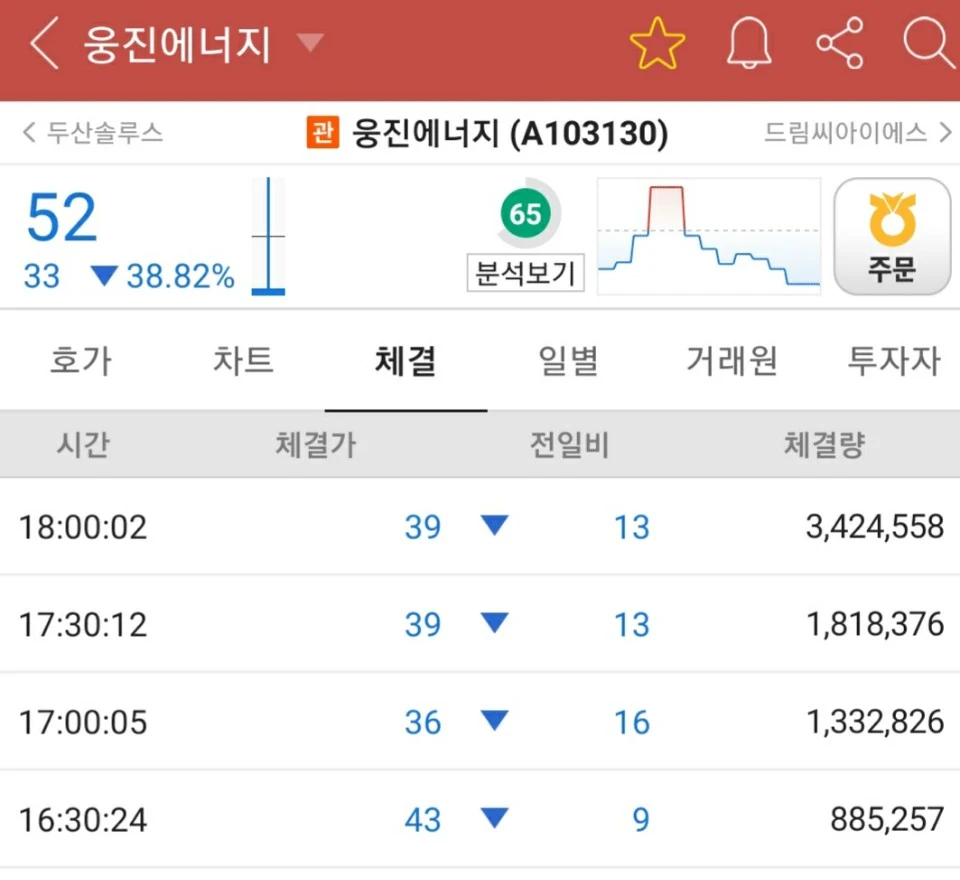Open stock search magnifier
The height and width of the screenshot is (880, 960).
(928, 45)
